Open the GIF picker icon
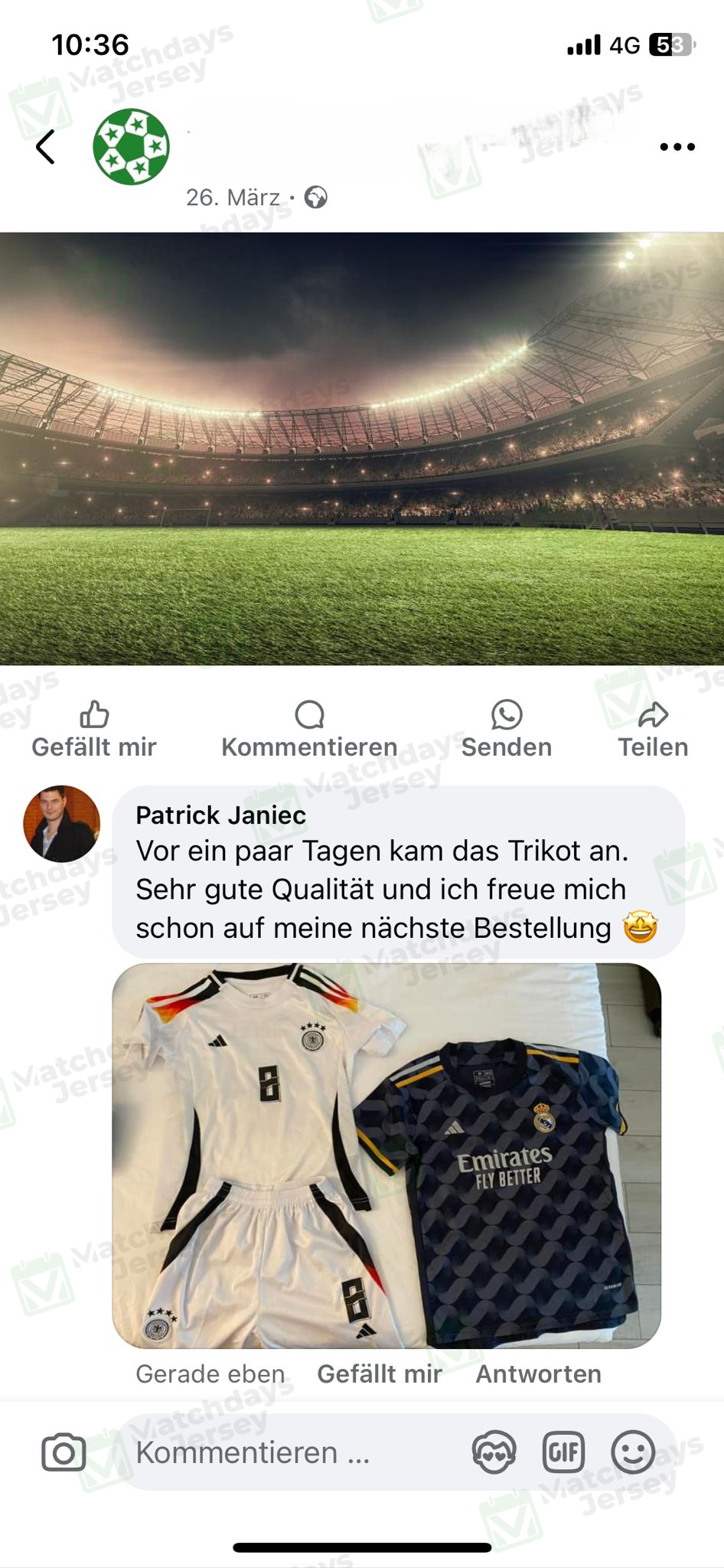 click(x=563, y=1453)
